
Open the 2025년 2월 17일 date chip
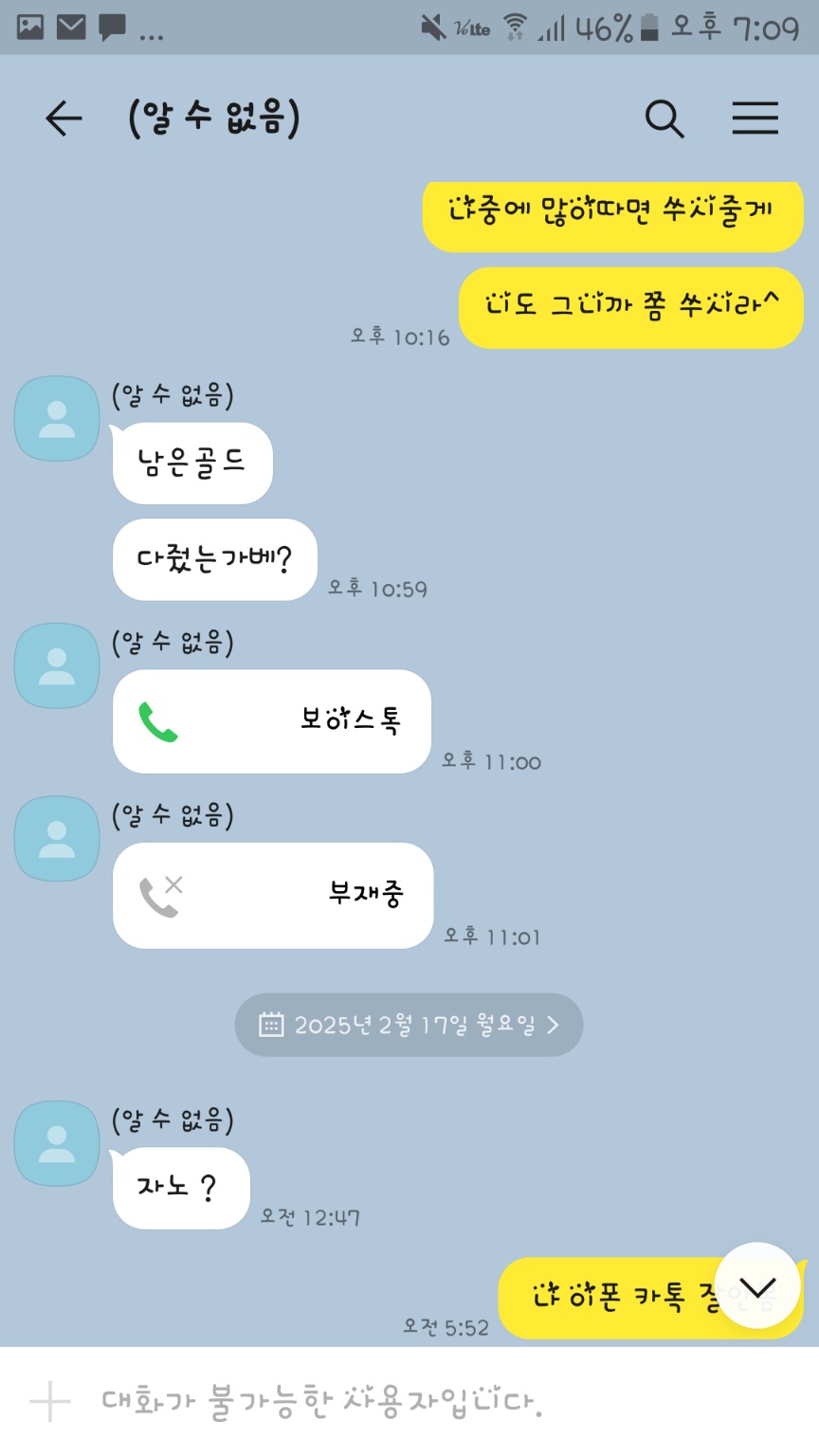tap(409, 1025)
